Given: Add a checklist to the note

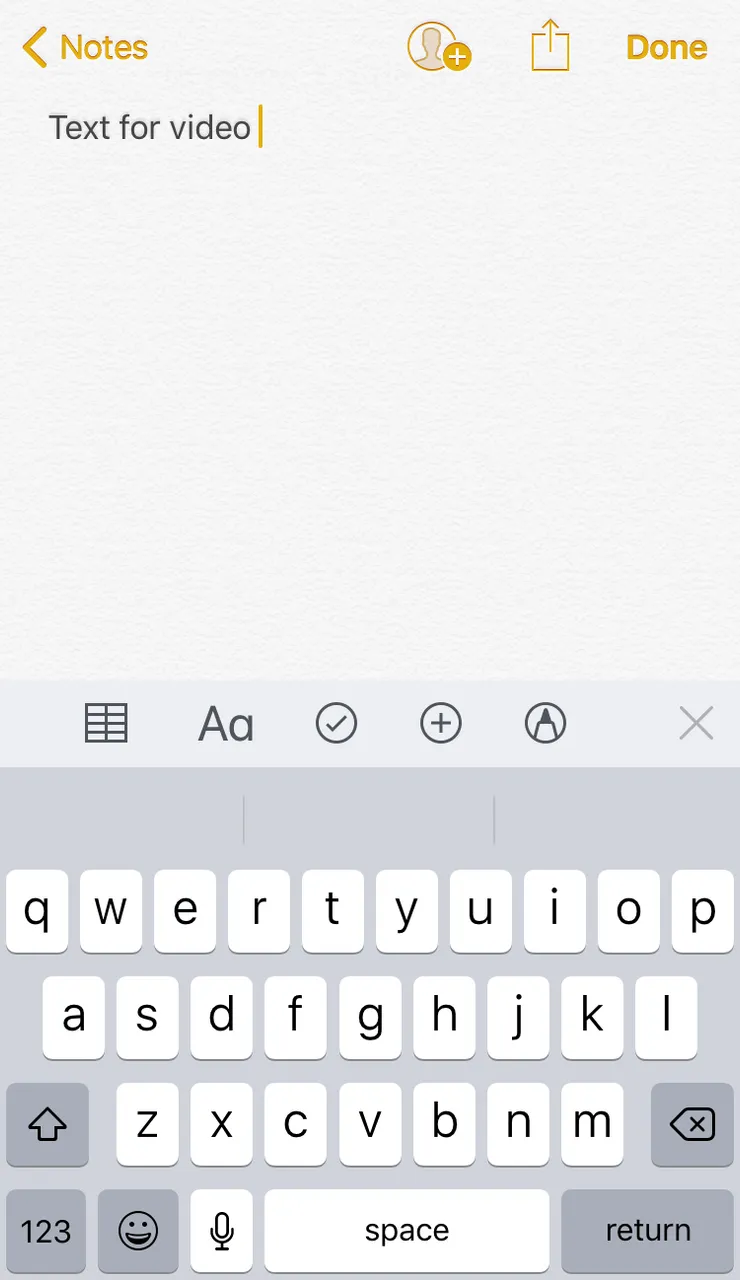Looking at the screenshot, I should [x=336, y=723].
